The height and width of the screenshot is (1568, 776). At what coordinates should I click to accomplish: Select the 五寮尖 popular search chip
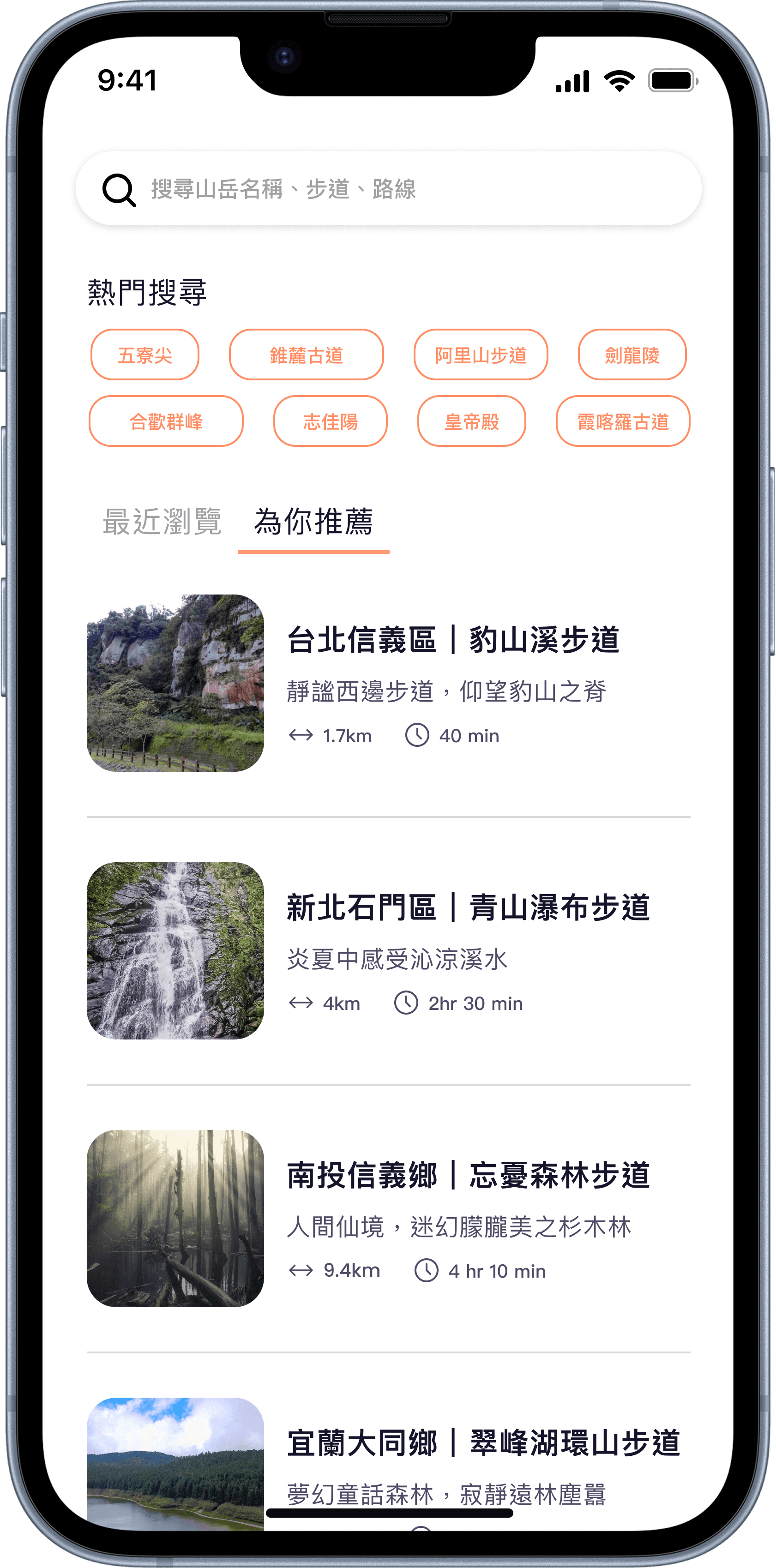coord(145,355)
